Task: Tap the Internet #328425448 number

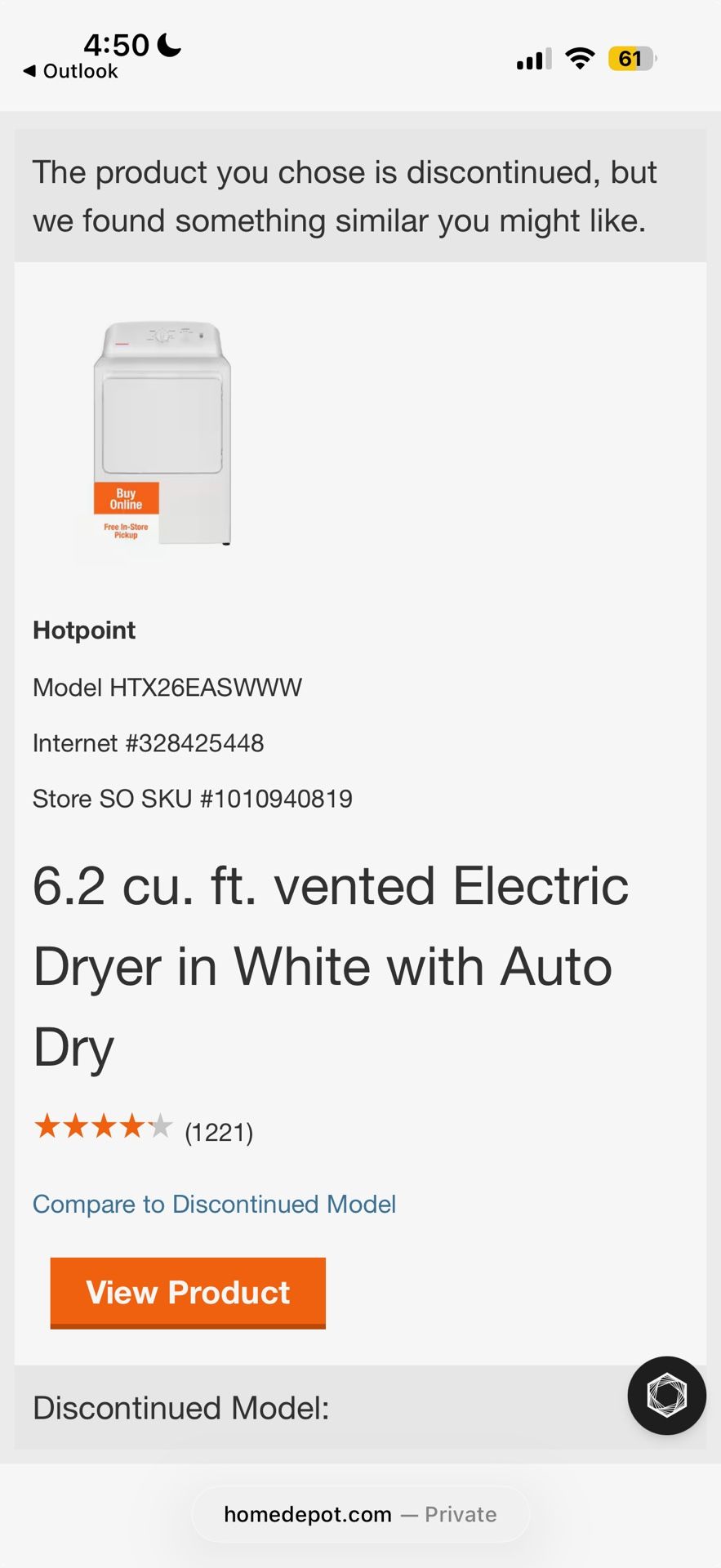Action: click(148, 743)
